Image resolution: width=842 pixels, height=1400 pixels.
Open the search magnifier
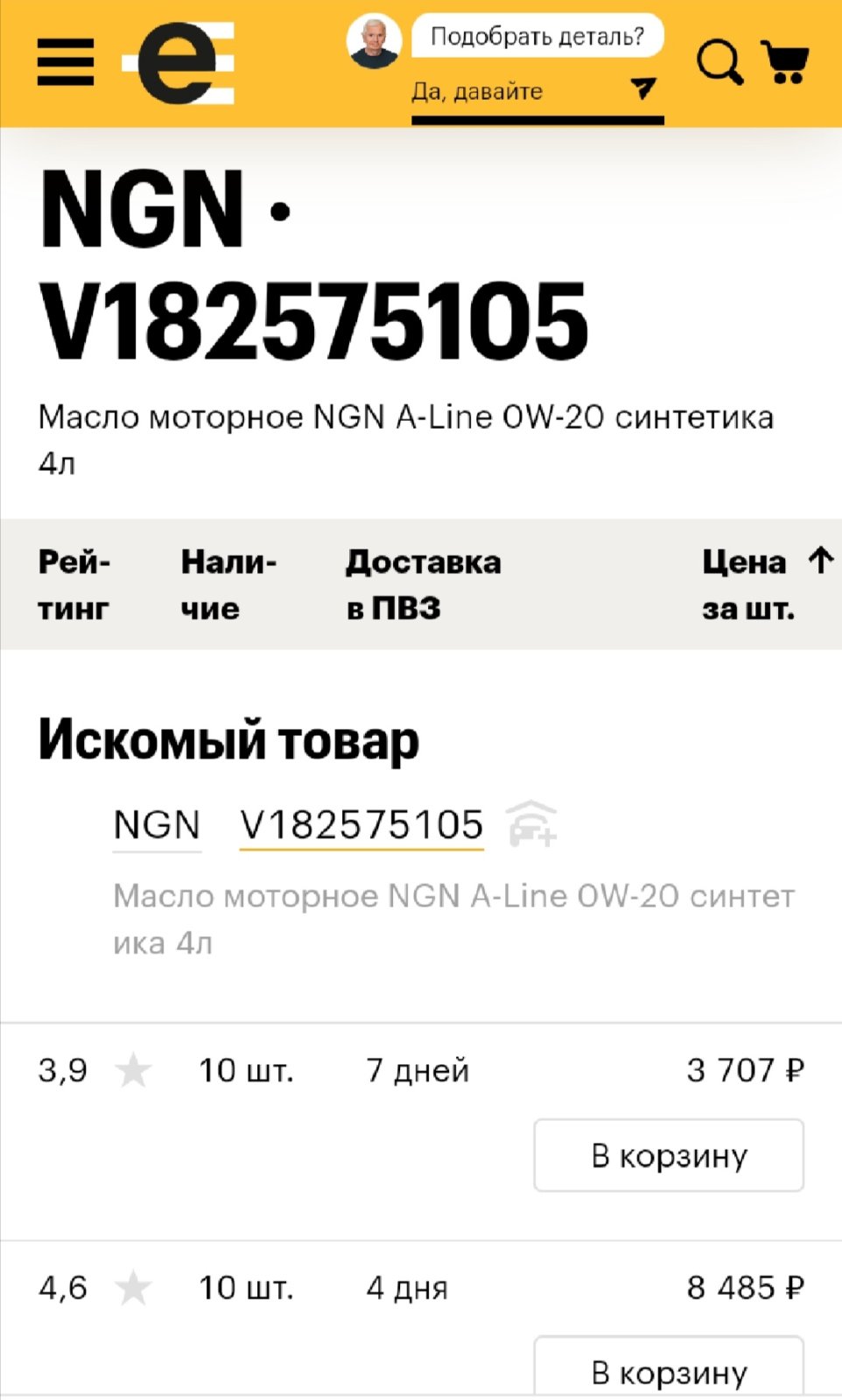(x=719, y=63)
